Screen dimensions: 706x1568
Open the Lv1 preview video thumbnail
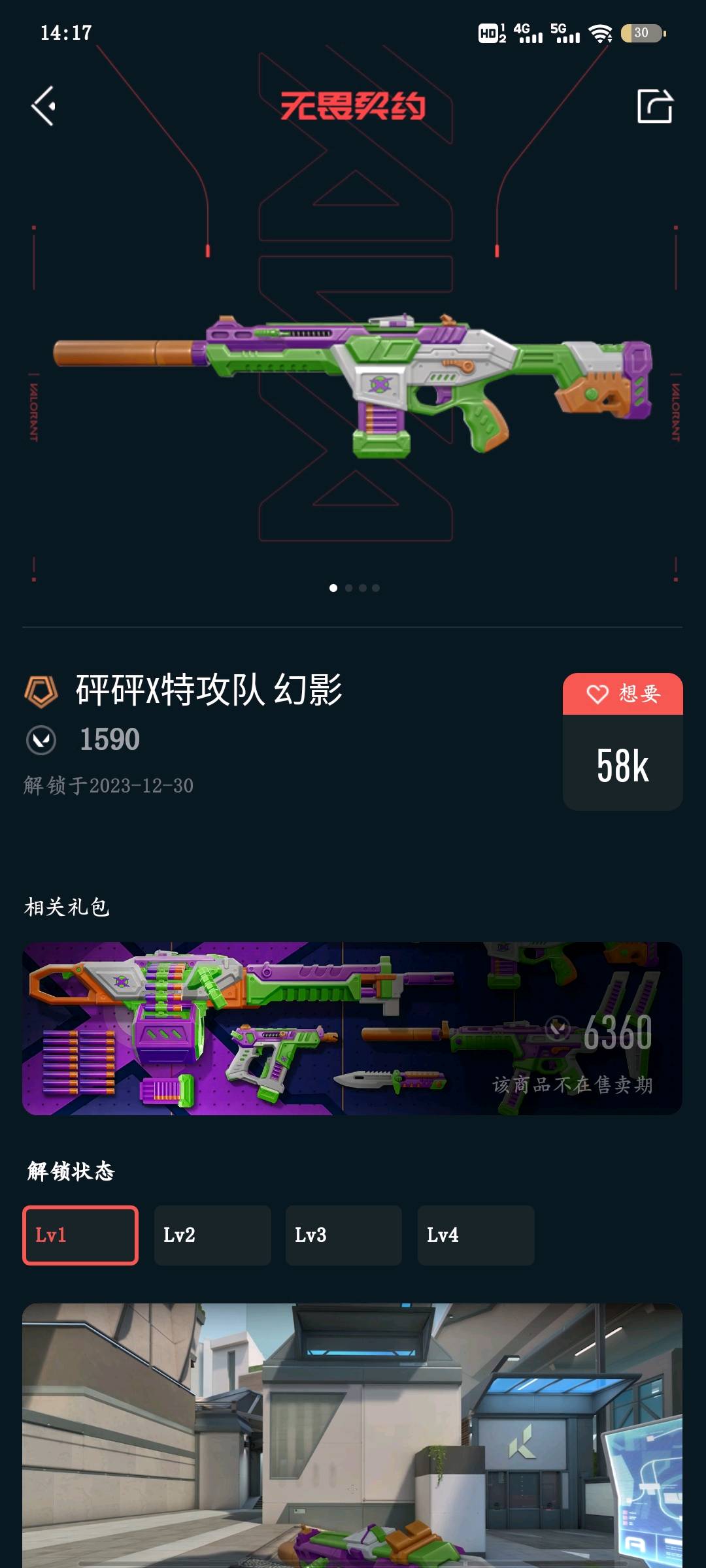click(352, 1435)
